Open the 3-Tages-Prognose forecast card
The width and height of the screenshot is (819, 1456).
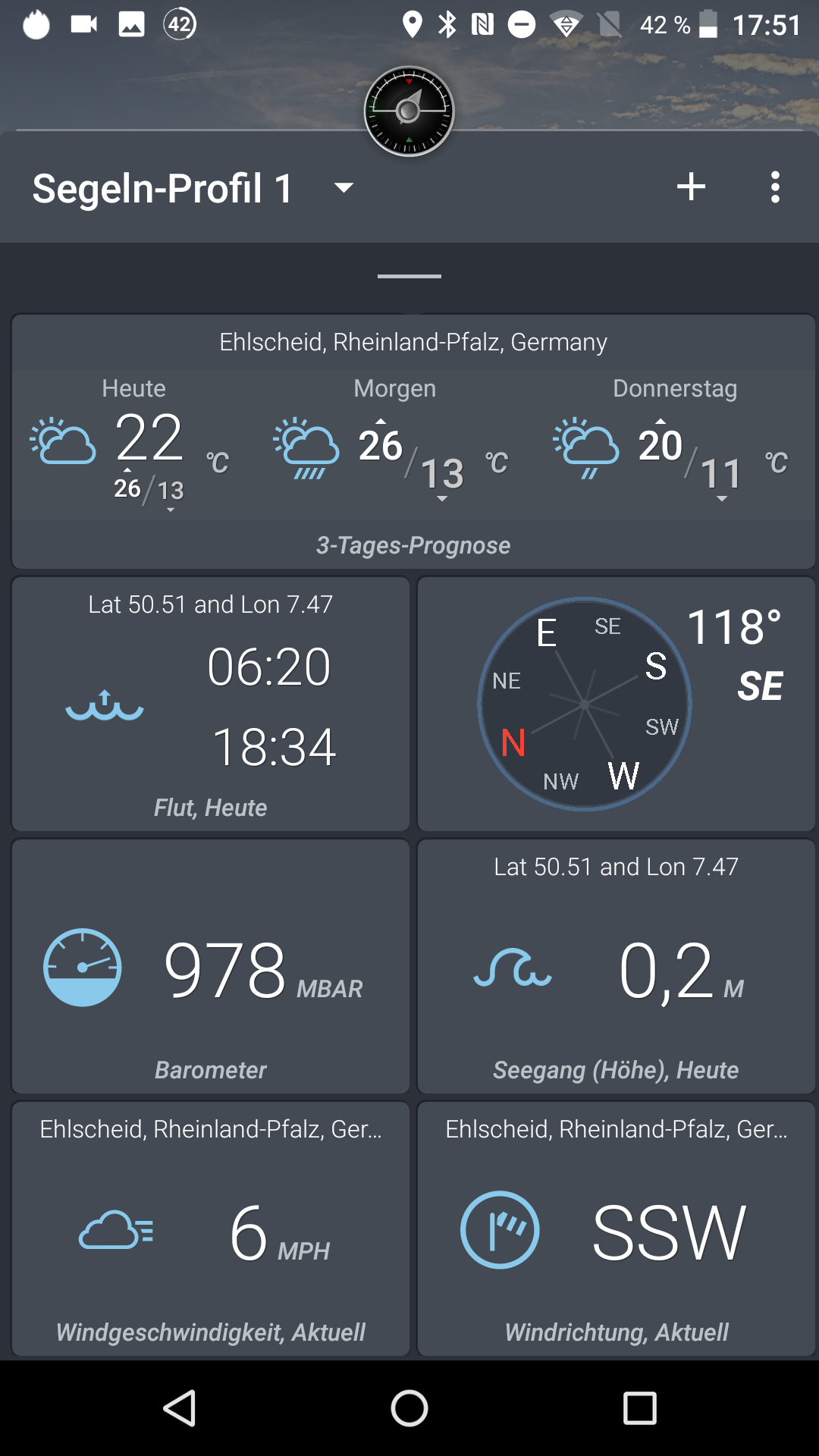point(413,441)
